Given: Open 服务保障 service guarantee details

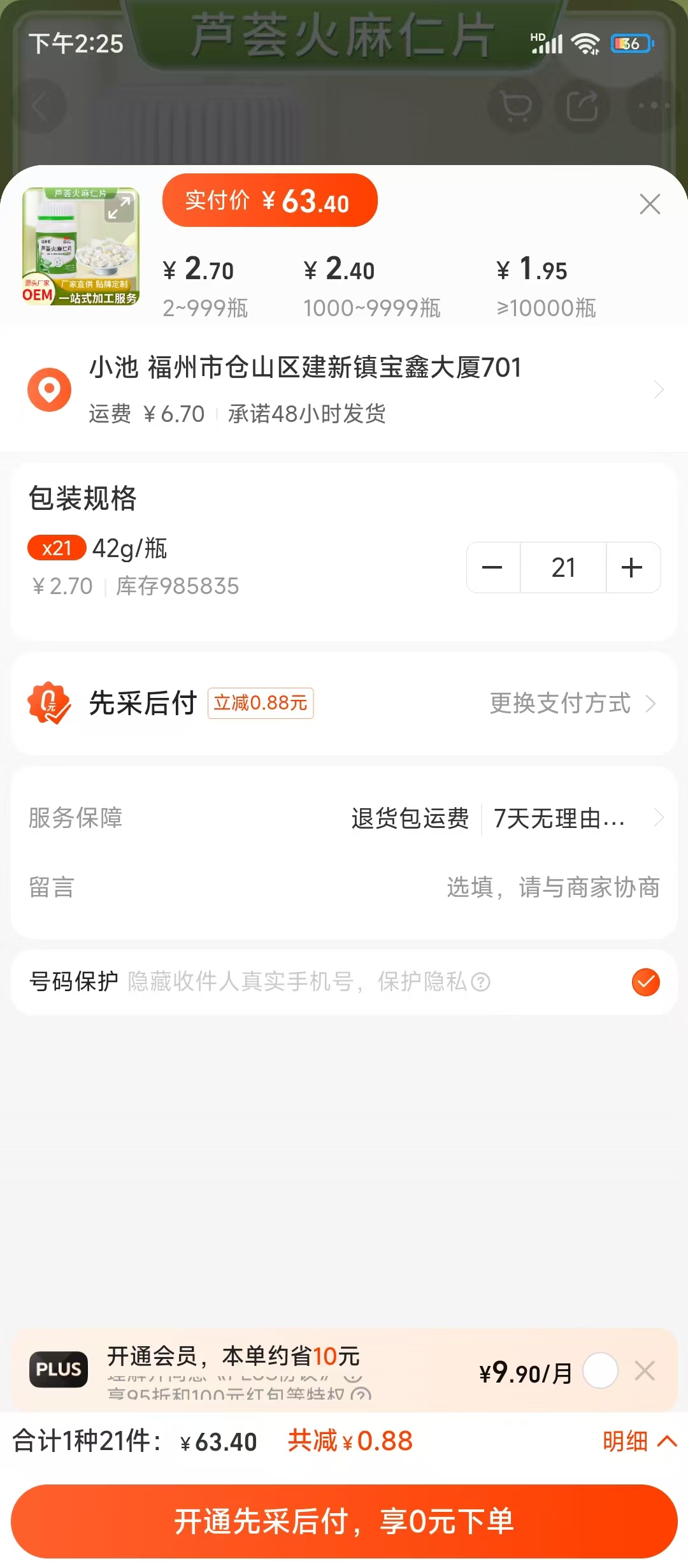Looking at the screenshot, I should pos(344,818).
